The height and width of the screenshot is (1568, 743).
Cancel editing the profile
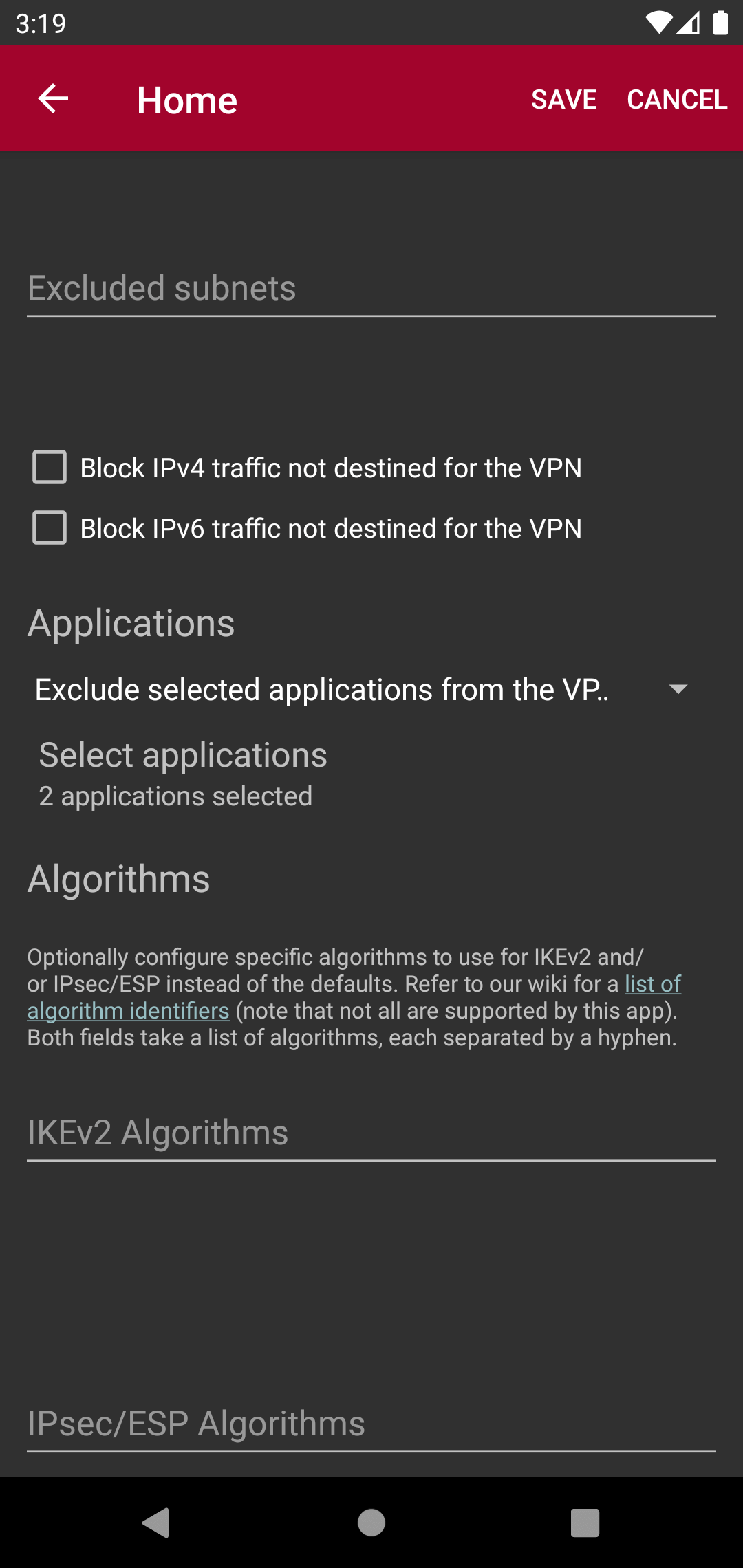[x=677, y=100]
